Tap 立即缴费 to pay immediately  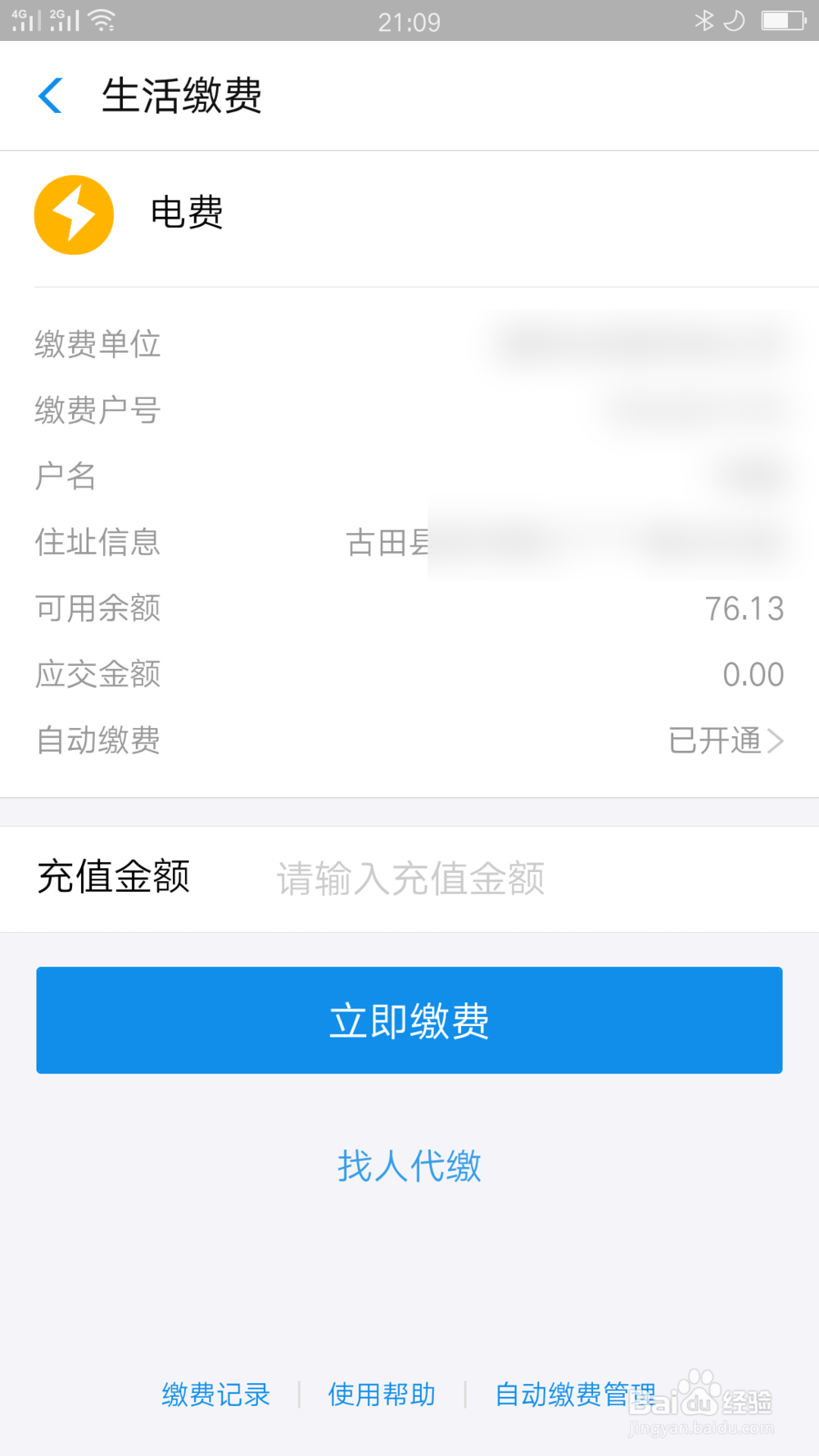pos(409,1020)
